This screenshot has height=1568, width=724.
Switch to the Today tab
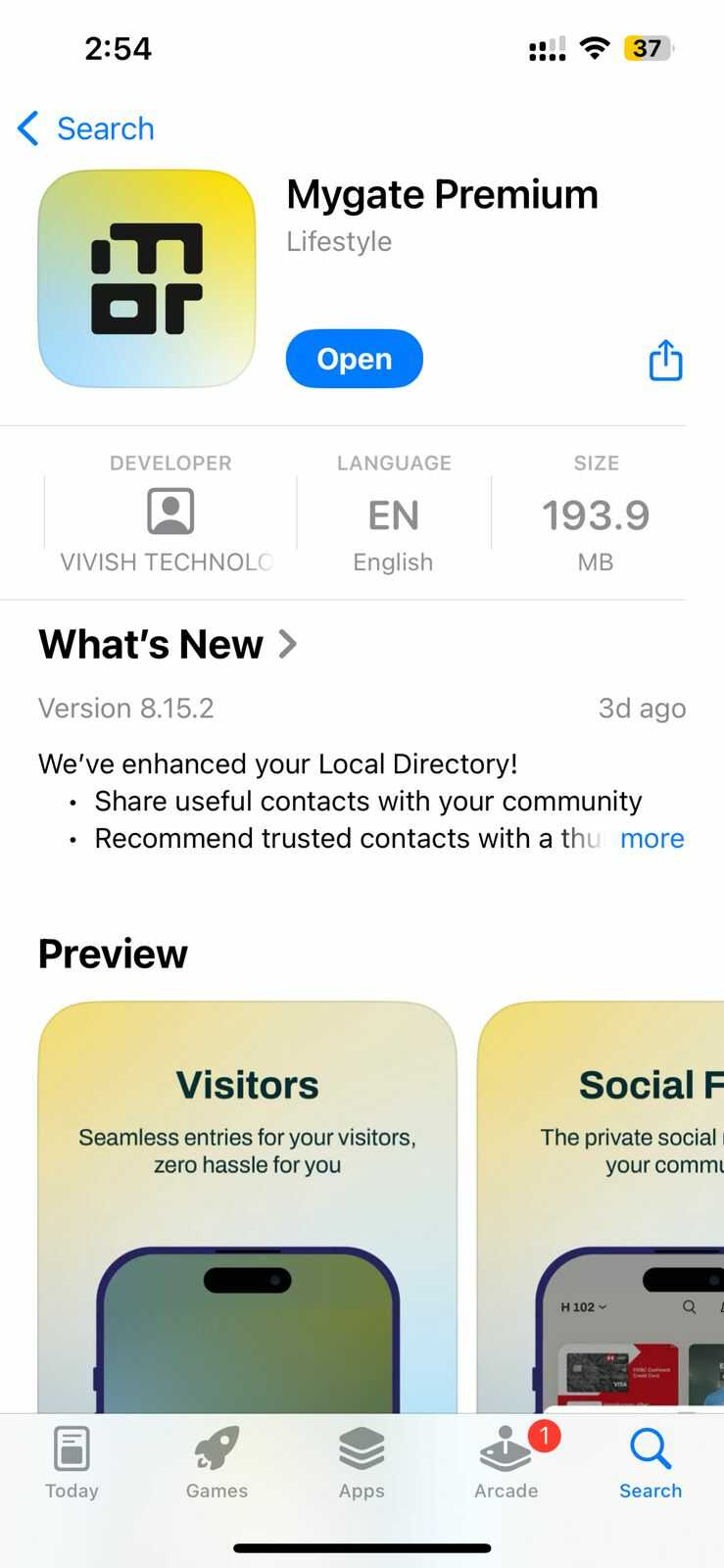72,1462
